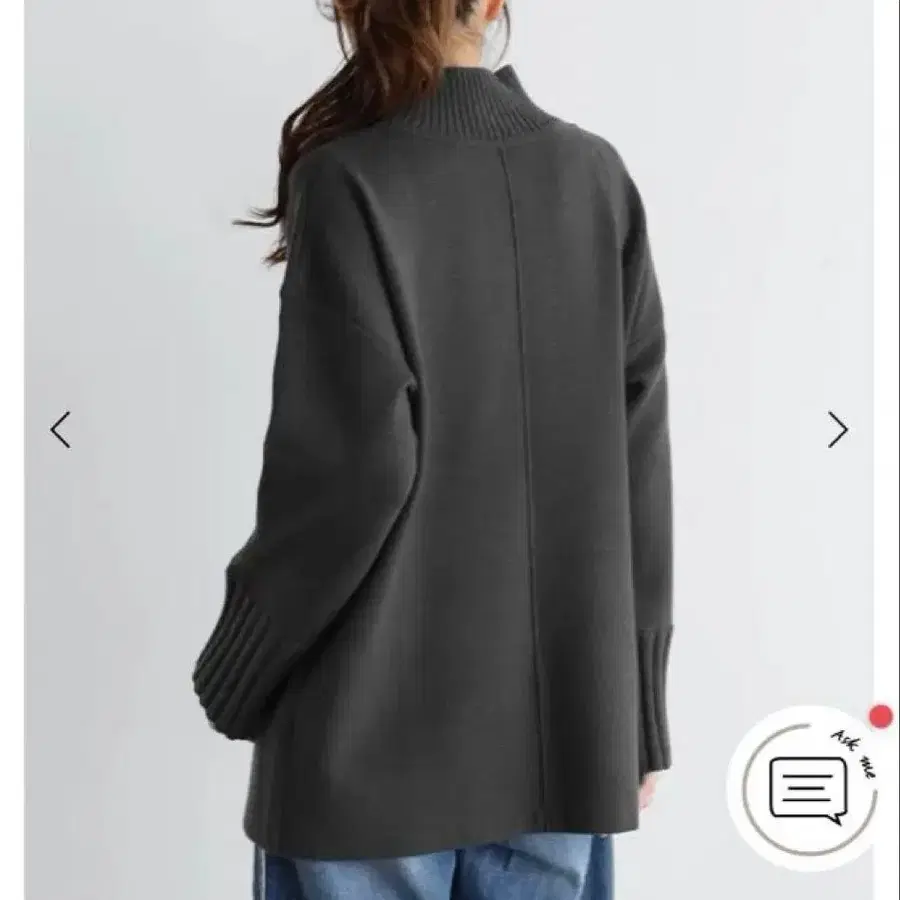The width and height of the screenshot is (900, 900).
Task: Show the next product image
Action: click(x=837, y=430)
